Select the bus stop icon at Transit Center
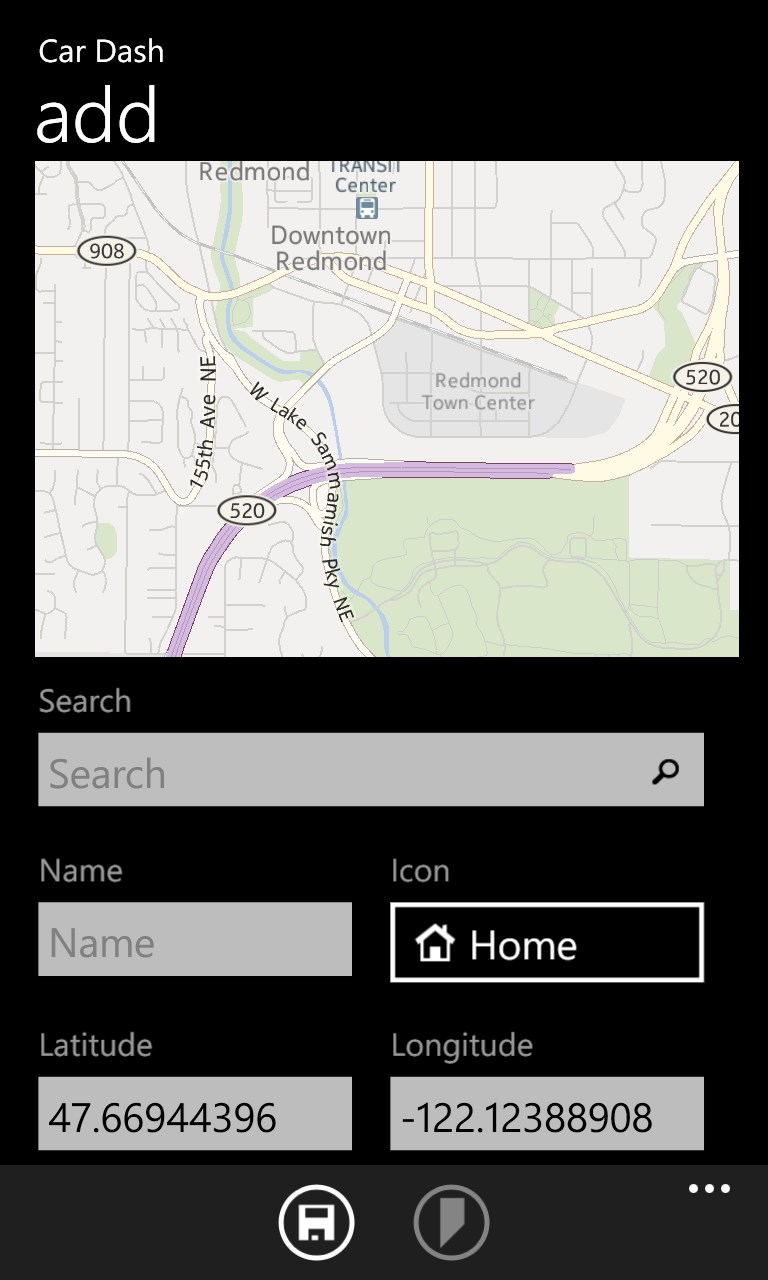Screen dimensions: 768x1280 pyautogui.click(x=366, y=207)
